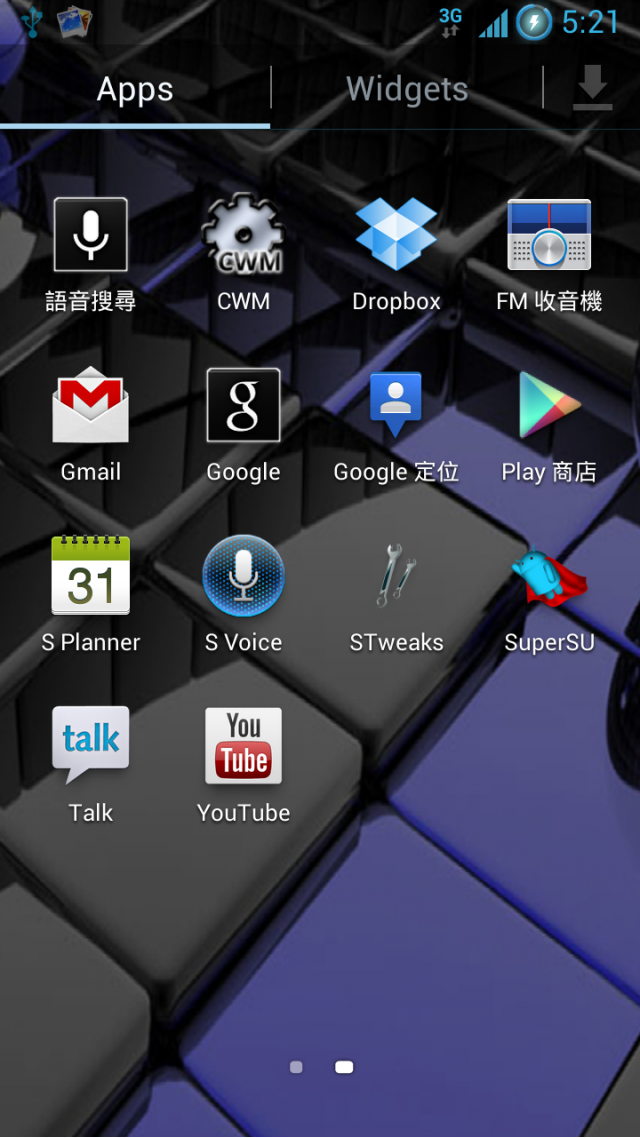
Task: Switch to the Widgets tab
Action: point(407,90)
